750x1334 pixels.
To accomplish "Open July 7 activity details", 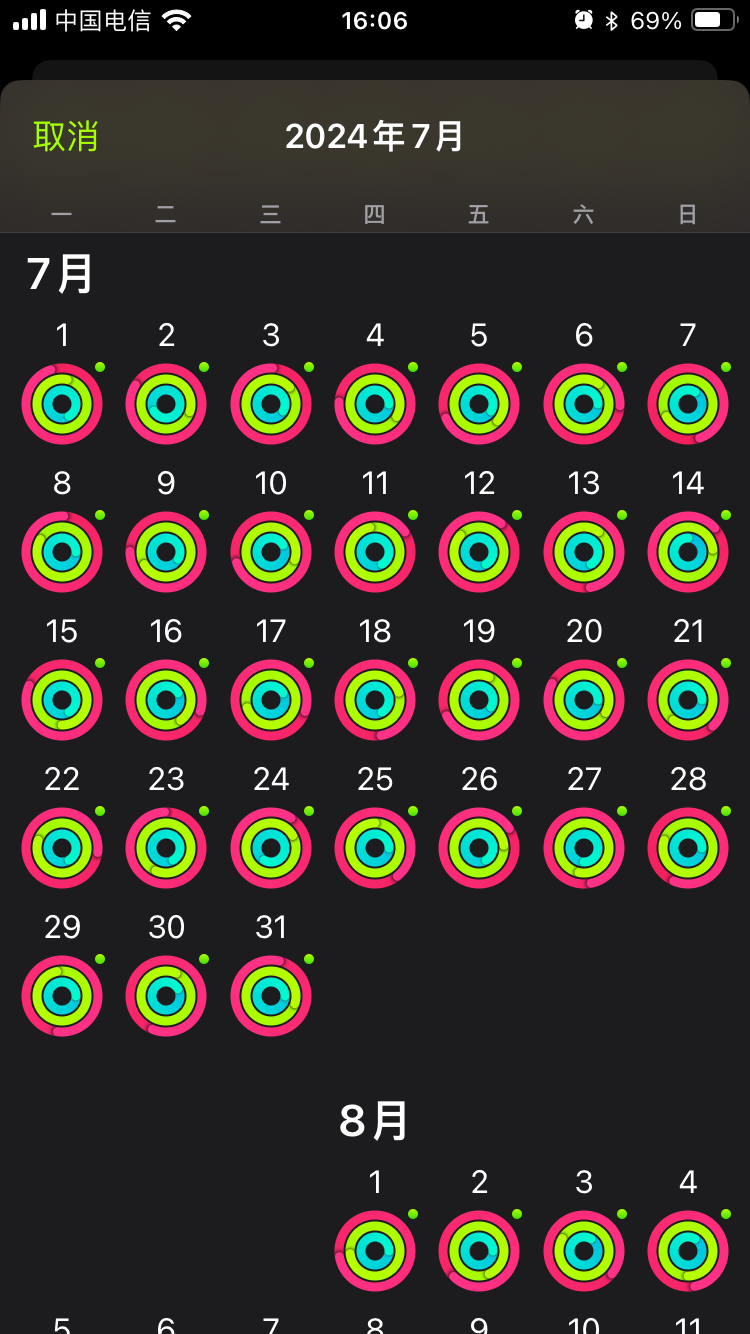I will 688,404.
